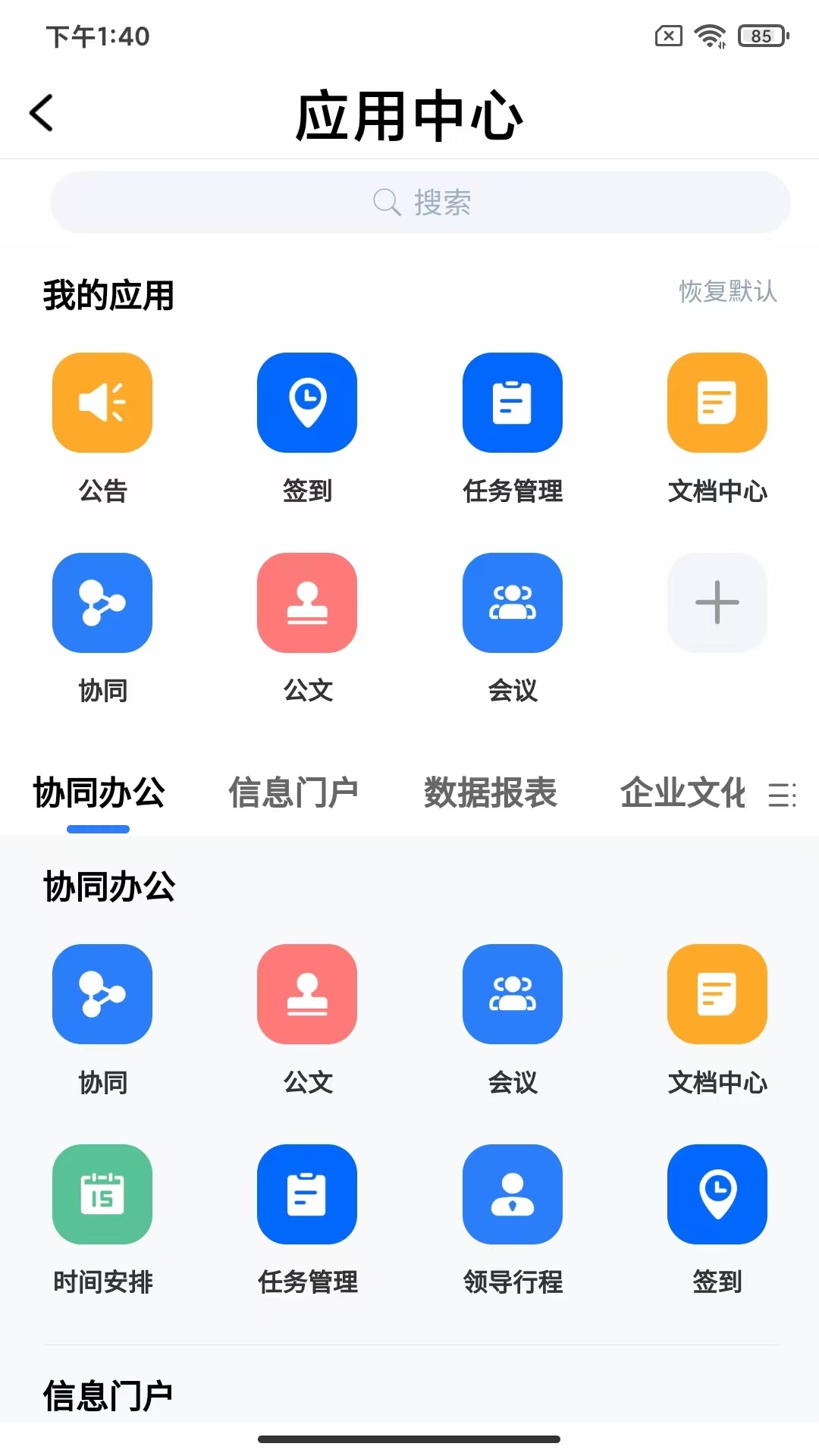
Task: Switch to the 数据报表 tab
Action: pos(491,793)
